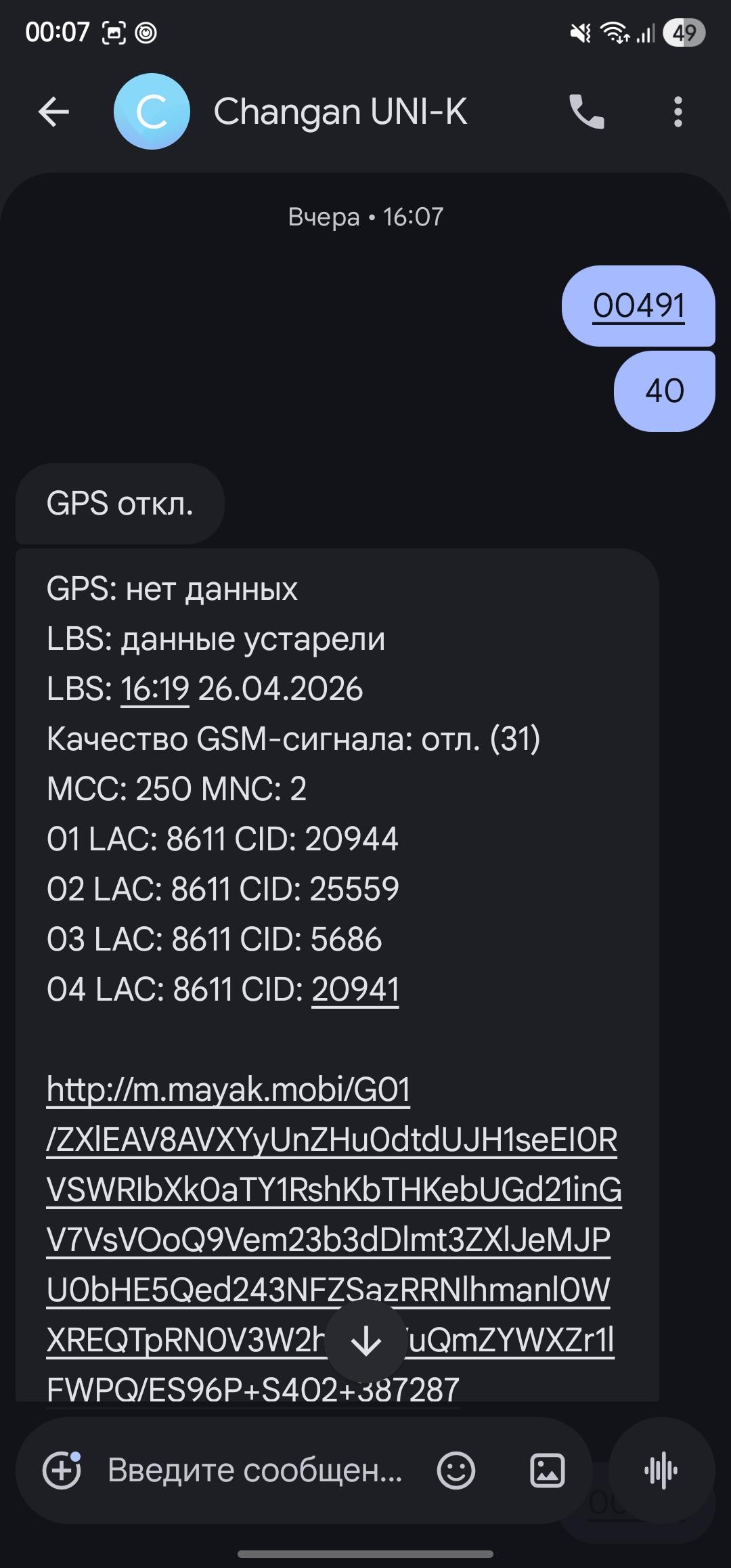
Task: Open the attachments plus button
Action: 62,1471
